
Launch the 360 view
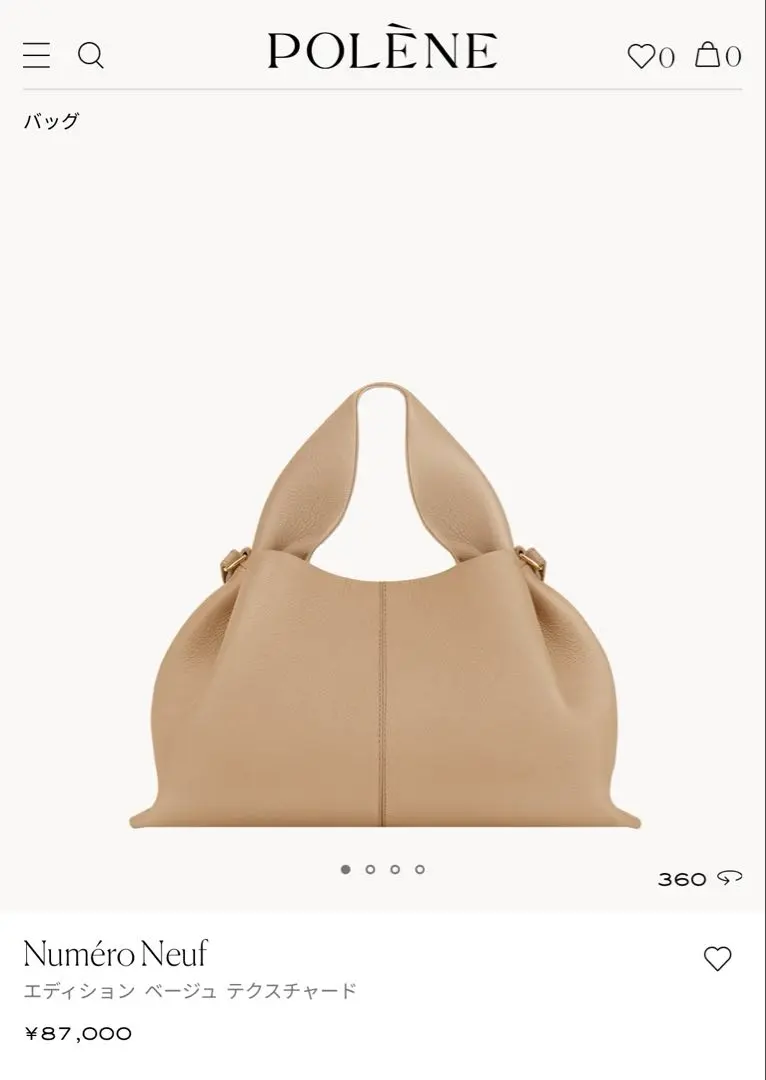[x=700, y=879]
